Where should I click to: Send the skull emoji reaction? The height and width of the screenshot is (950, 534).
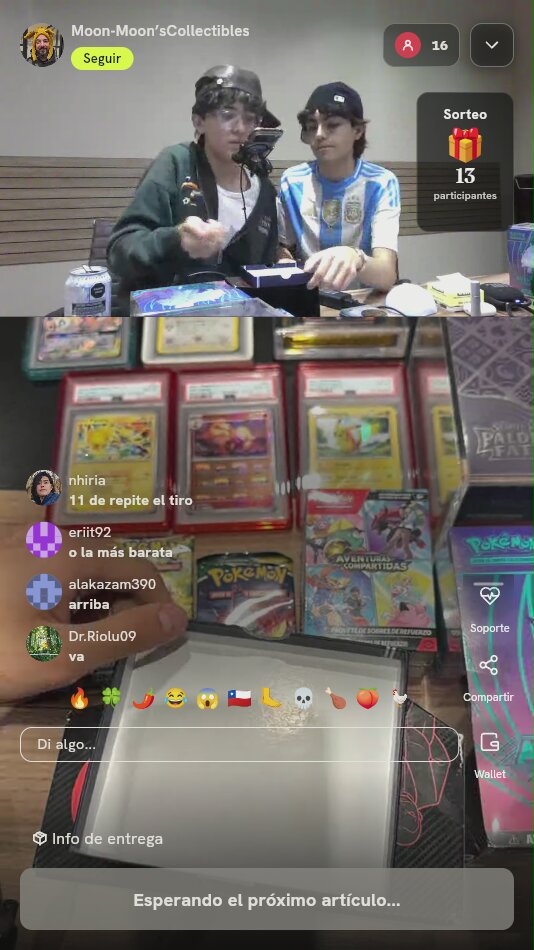[304, 699]
